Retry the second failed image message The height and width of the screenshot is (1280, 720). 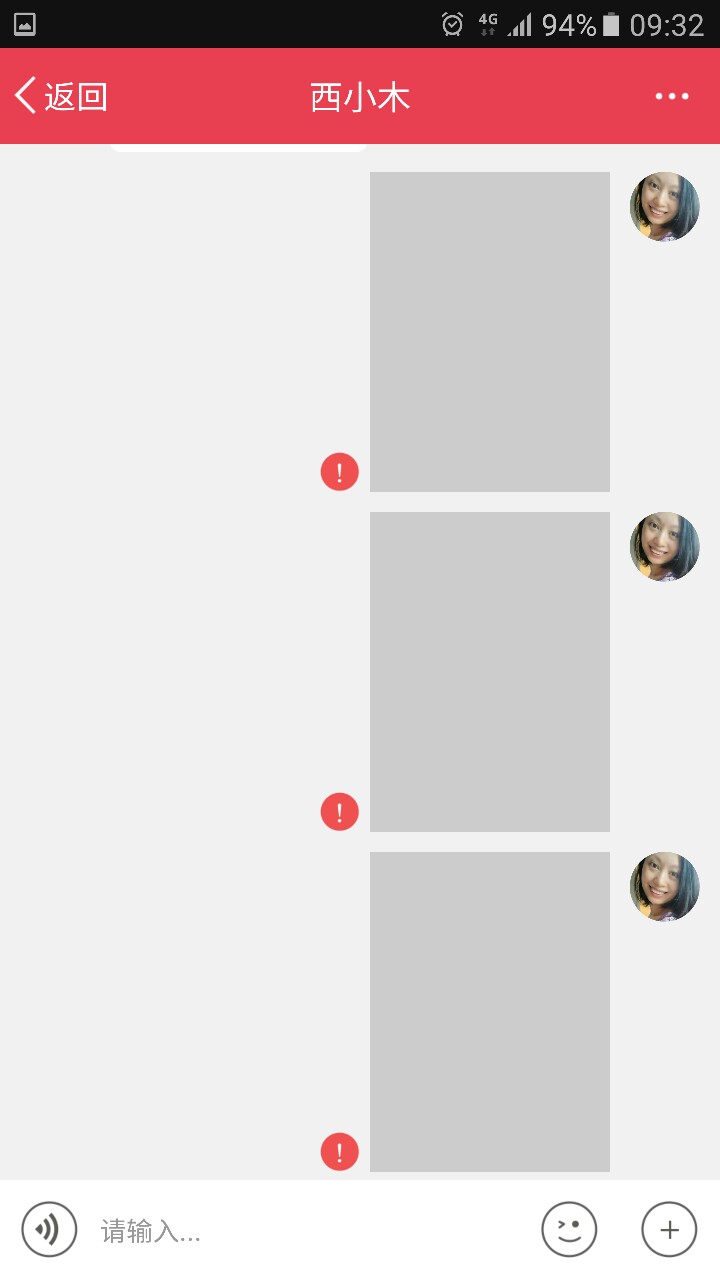[340, 811]
